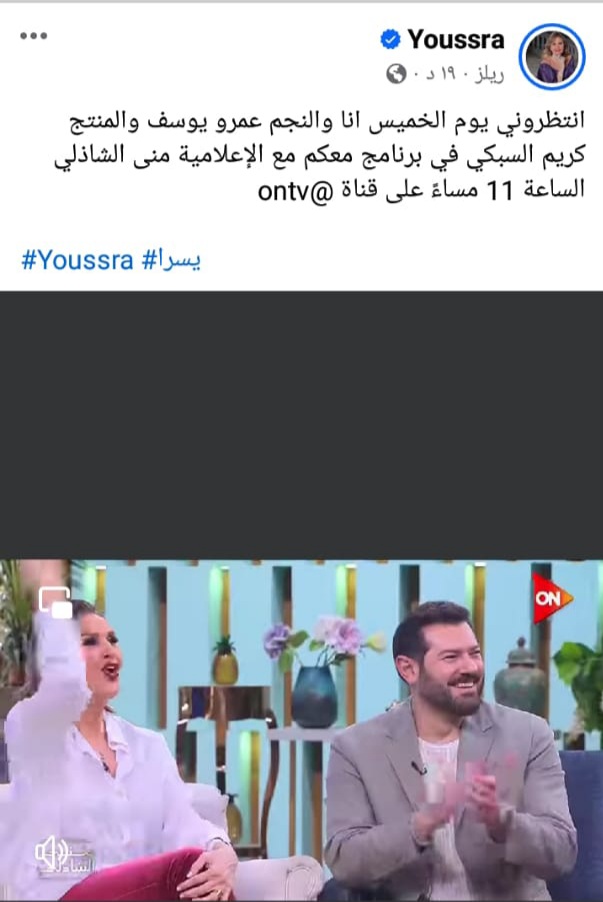Open the post's three-dot overflow menu
This screenshot has width=603, height=902.
tap(34, 37)
